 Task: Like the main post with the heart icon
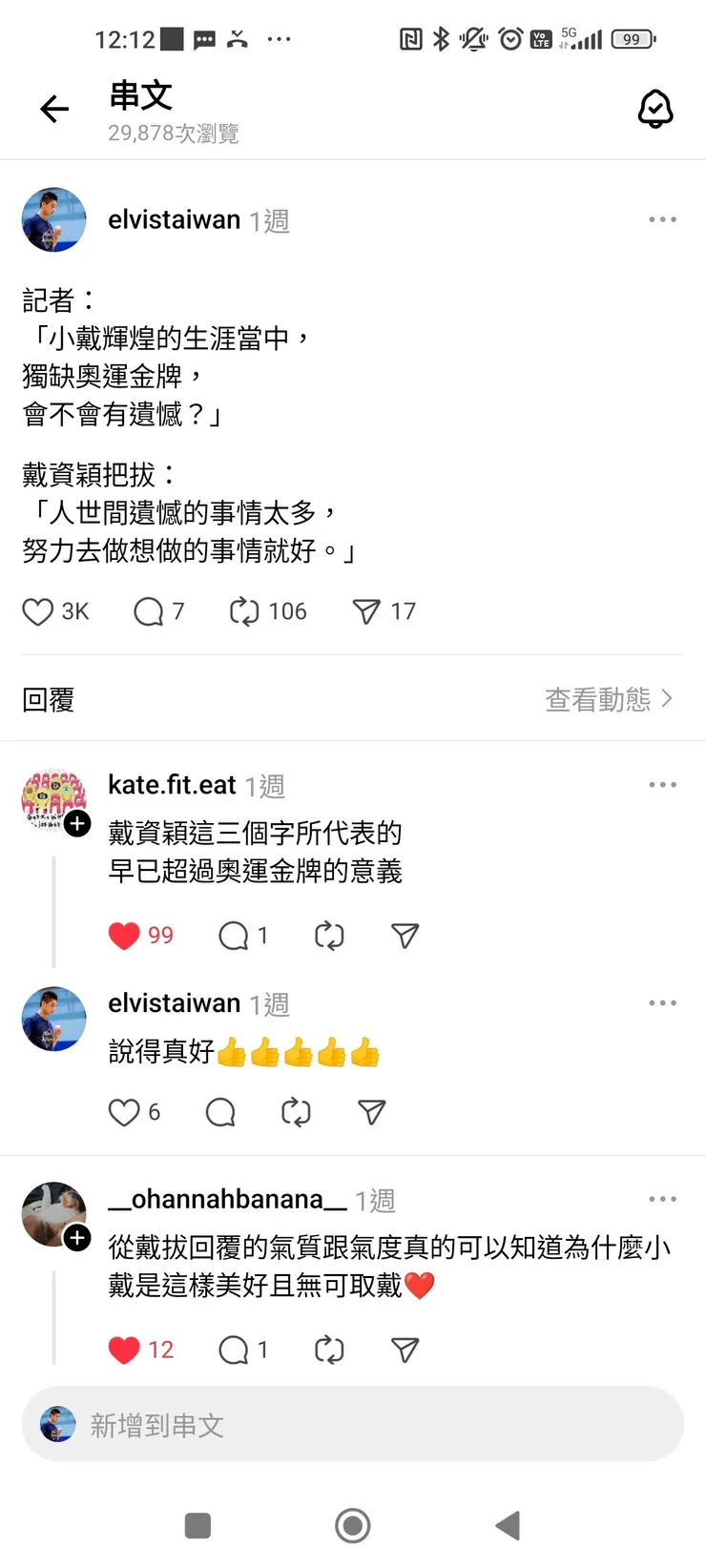pos(38,611)
